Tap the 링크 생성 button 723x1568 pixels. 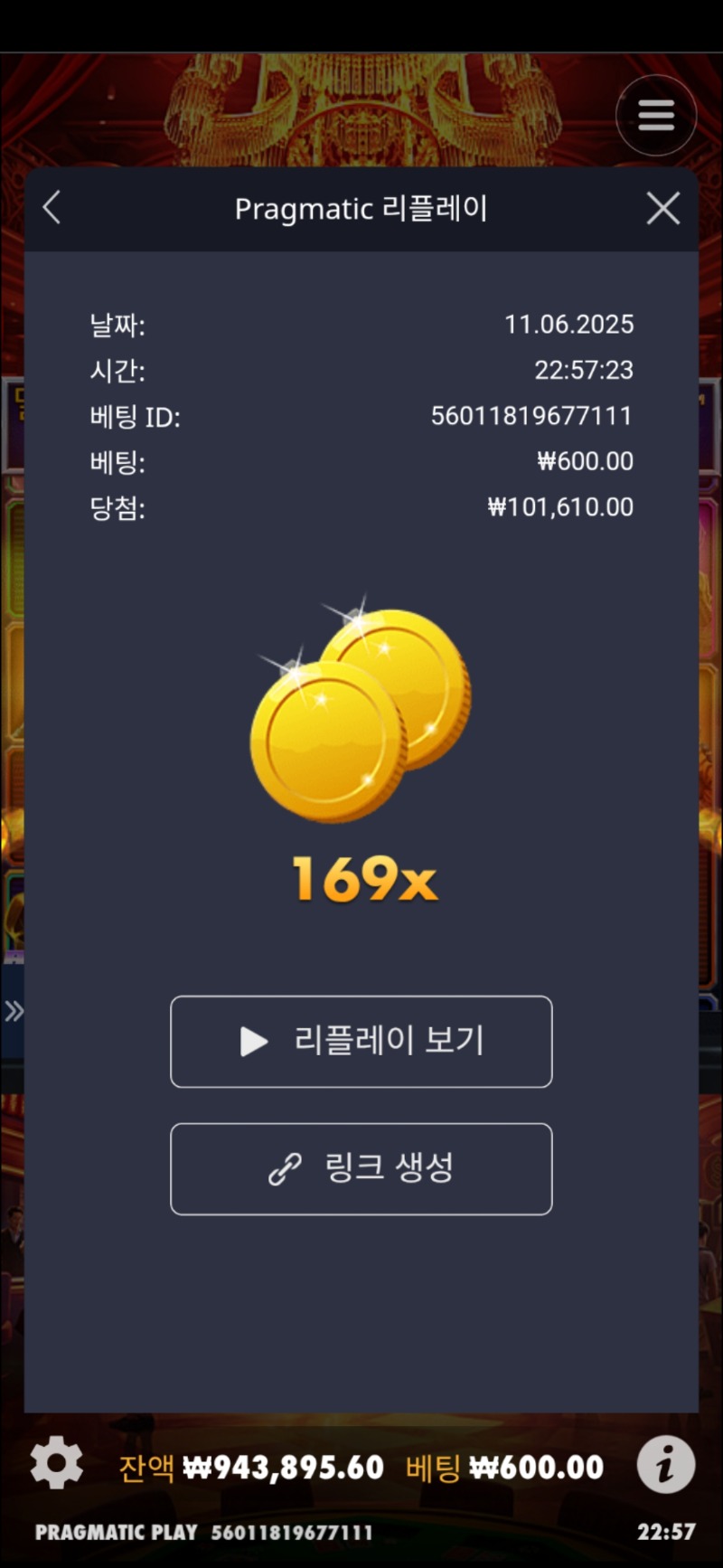click(x=361, y=1169)
